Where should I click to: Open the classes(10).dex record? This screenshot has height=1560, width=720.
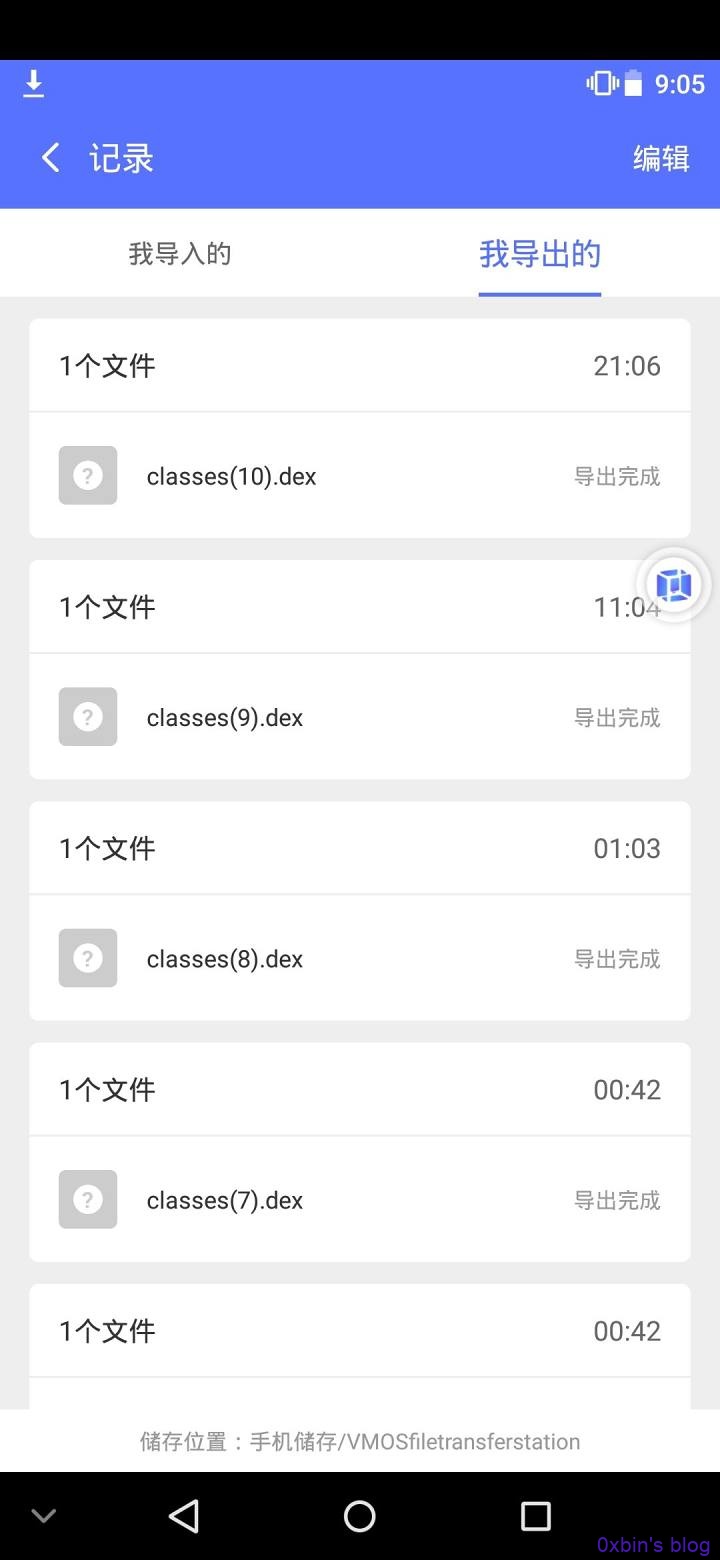click(x=360, y=476)
